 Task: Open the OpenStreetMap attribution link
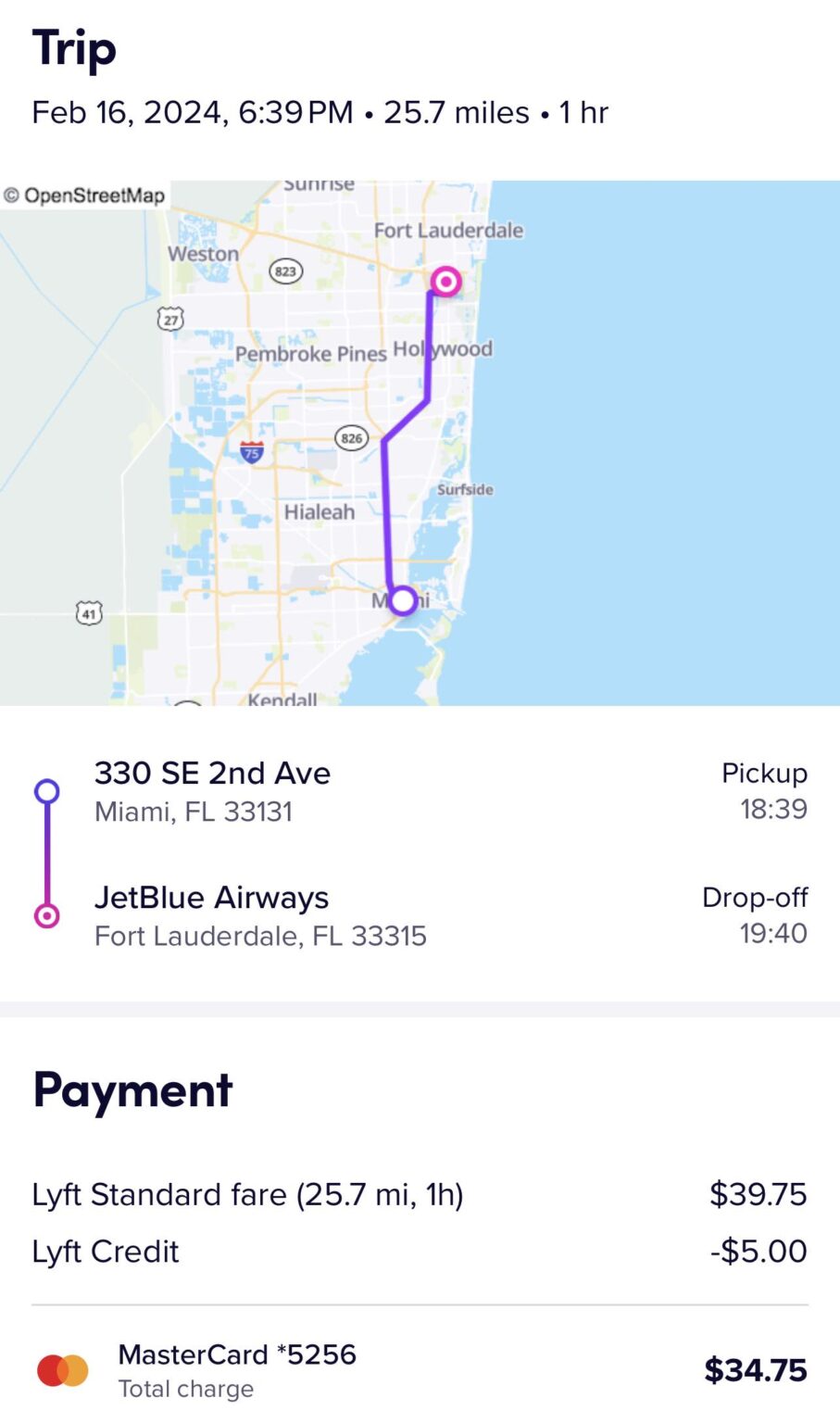click(85, 195)
